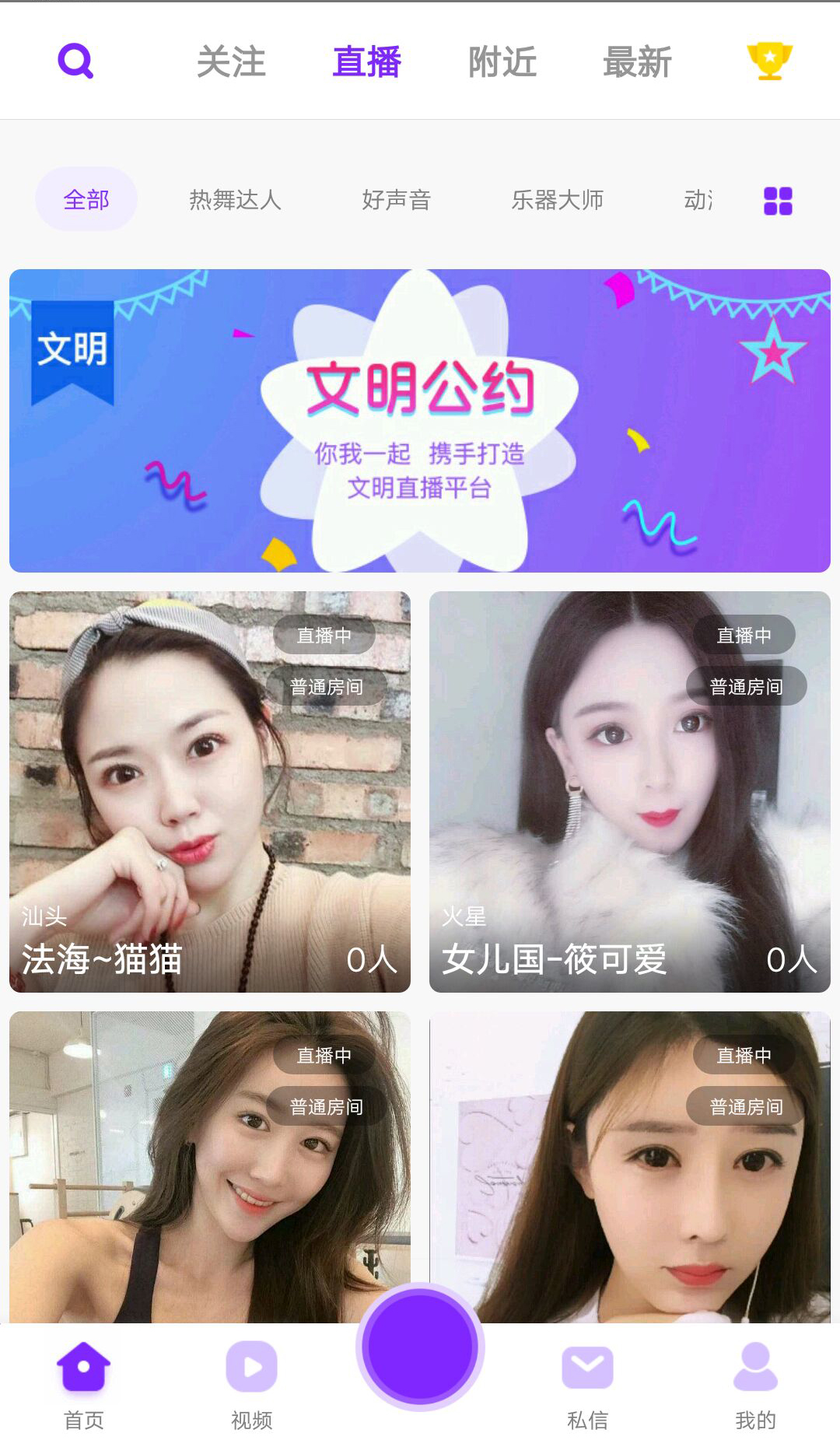The width and height of the screenshot is (840, 1440).
Task: Choose the 乐器大师 category
Action: pos(558,199)
